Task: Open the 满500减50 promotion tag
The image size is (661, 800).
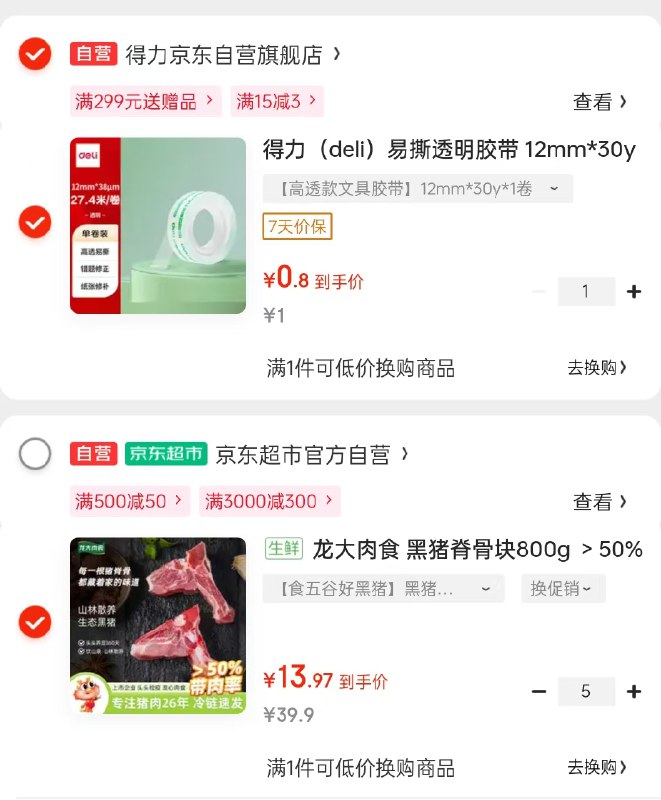Action: point(130,501)
